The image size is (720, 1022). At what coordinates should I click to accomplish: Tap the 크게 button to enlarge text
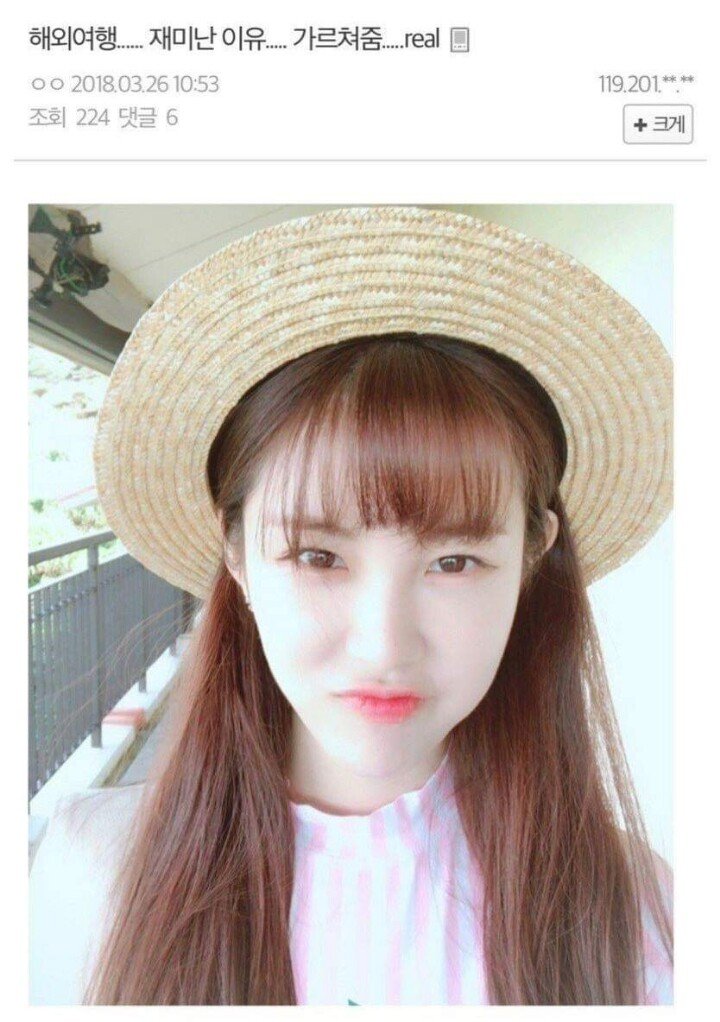click(657, 125)
